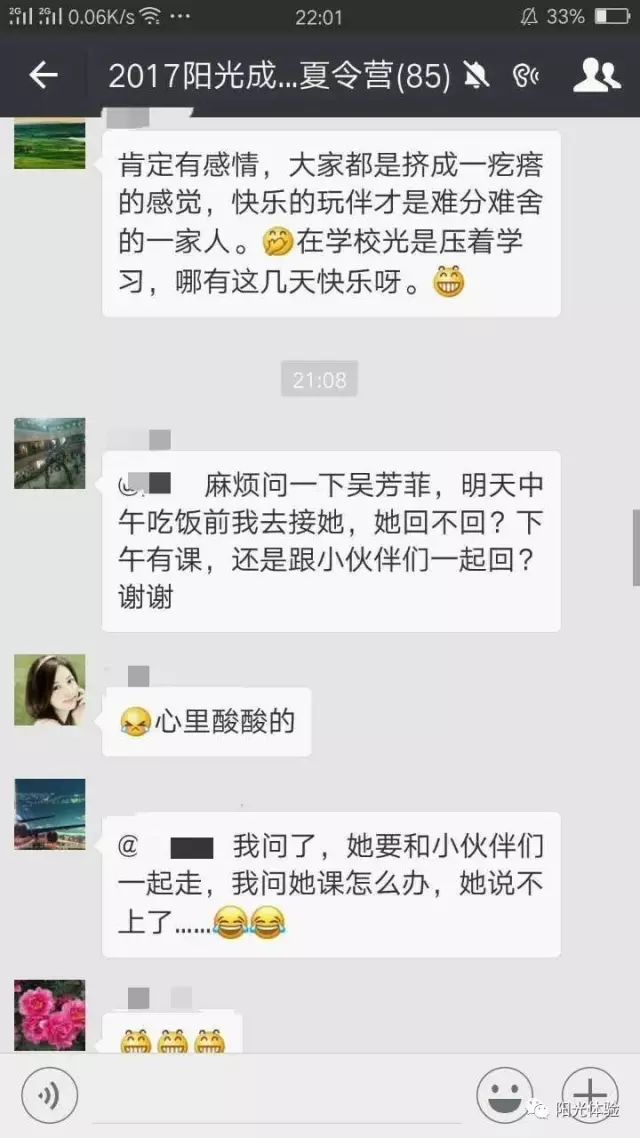Viewport: 640px width, 1138px height.
Task: Open the group members info icon
Action: 596,75
